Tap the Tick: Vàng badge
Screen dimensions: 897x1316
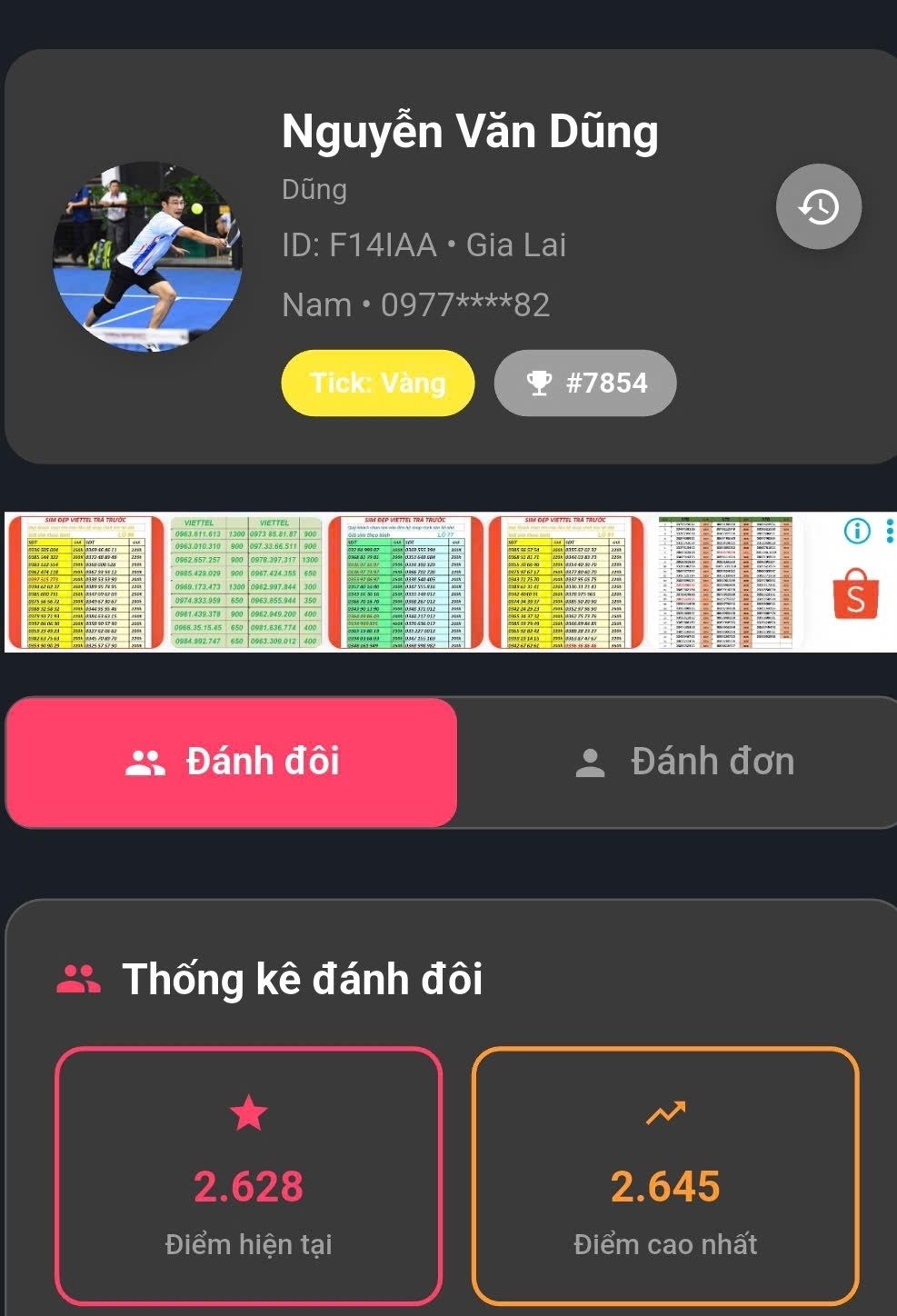[x=378, y=383]
